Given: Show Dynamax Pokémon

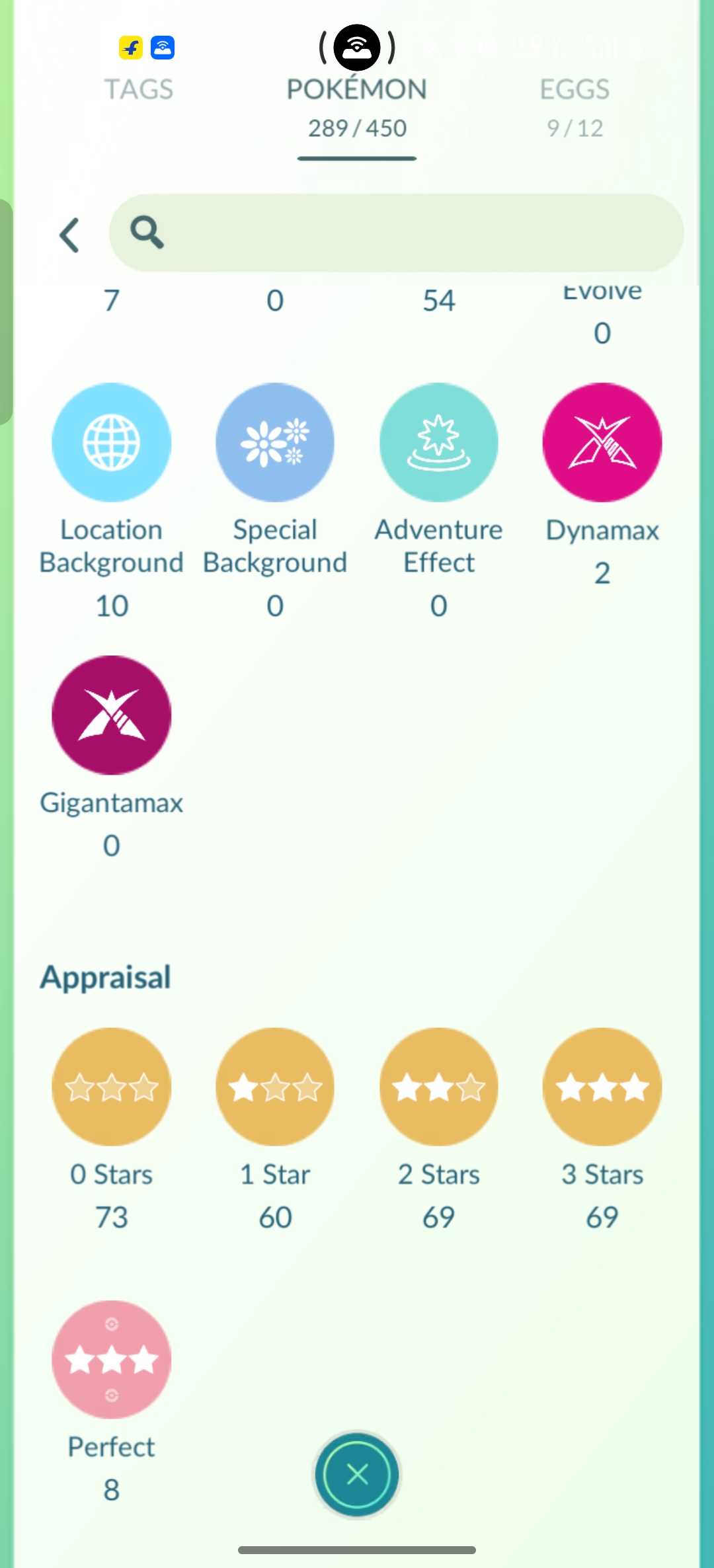Looking at the screenshot, I should tap(602, 442).
